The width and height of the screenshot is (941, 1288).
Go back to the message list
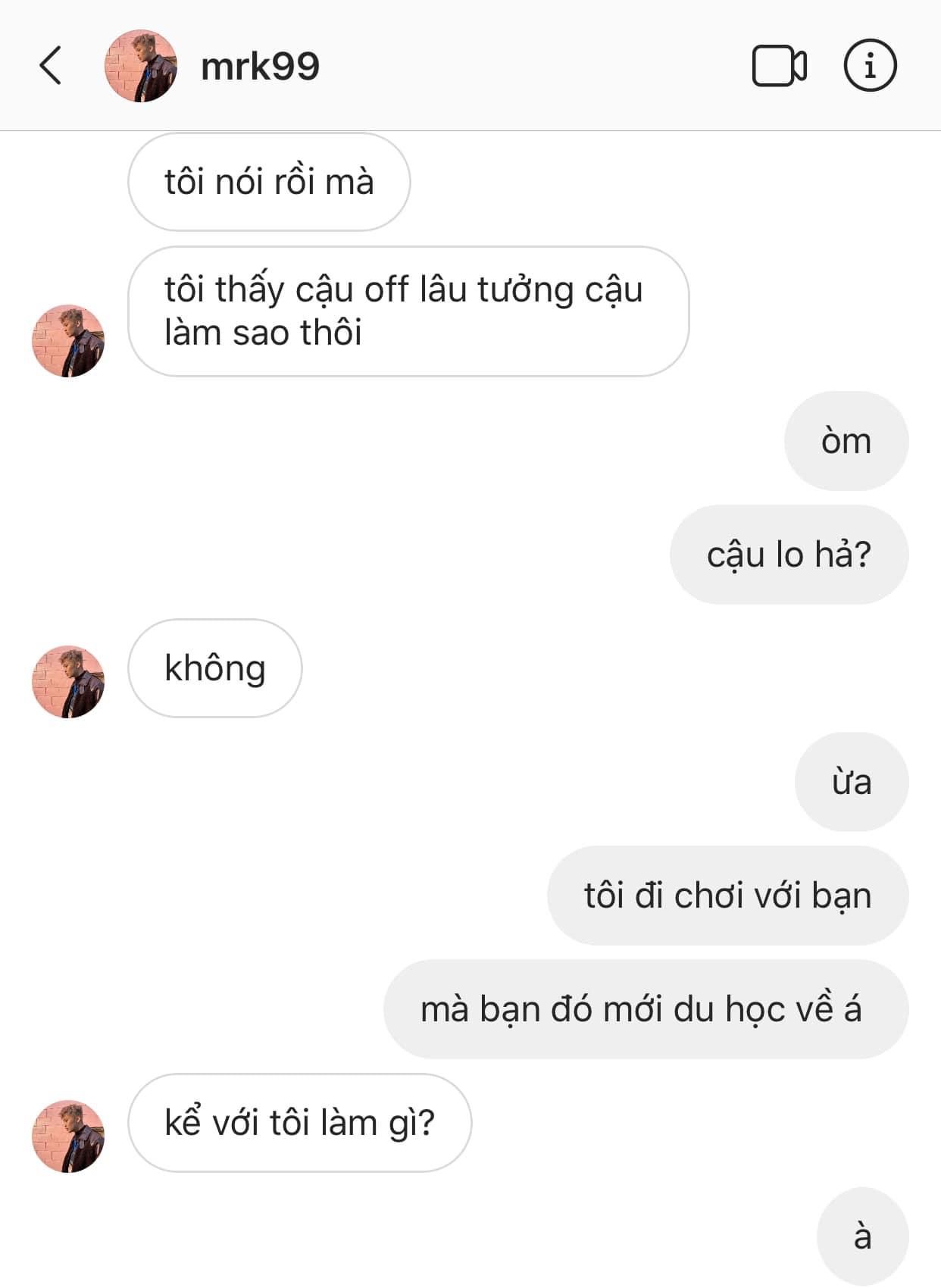[x=50, y=65]
